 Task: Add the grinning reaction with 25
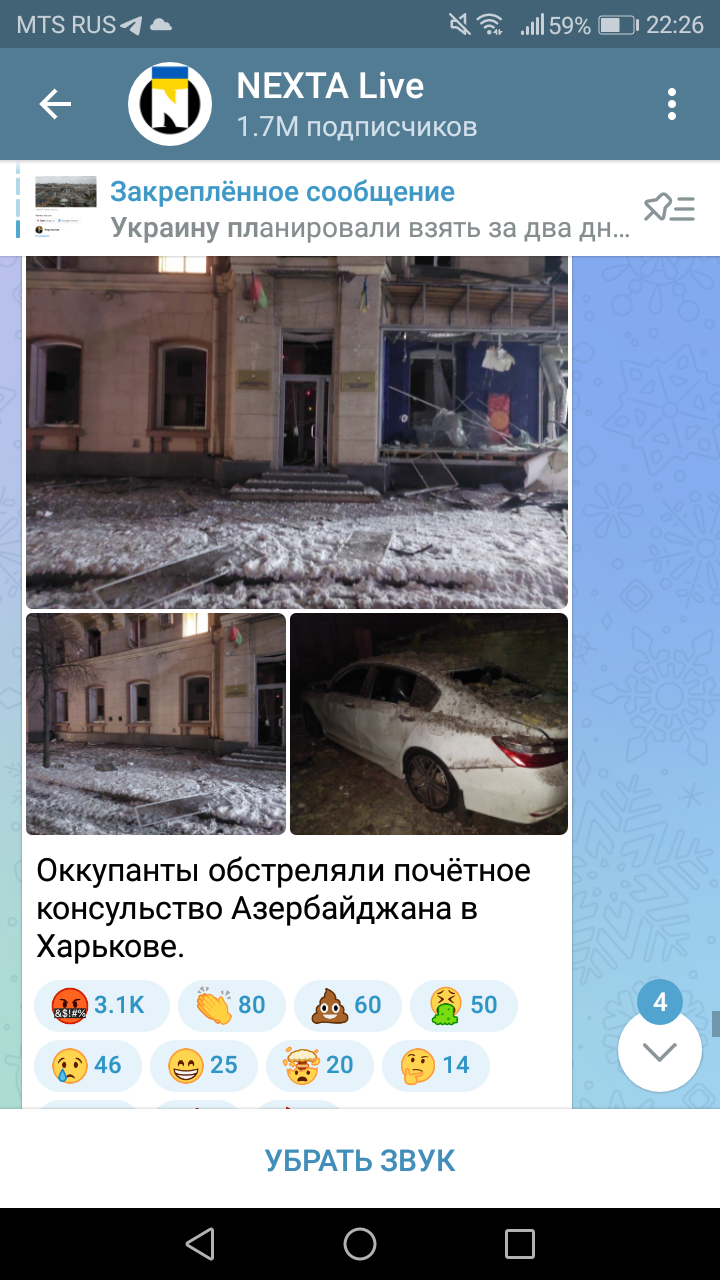click(203, 1065)
